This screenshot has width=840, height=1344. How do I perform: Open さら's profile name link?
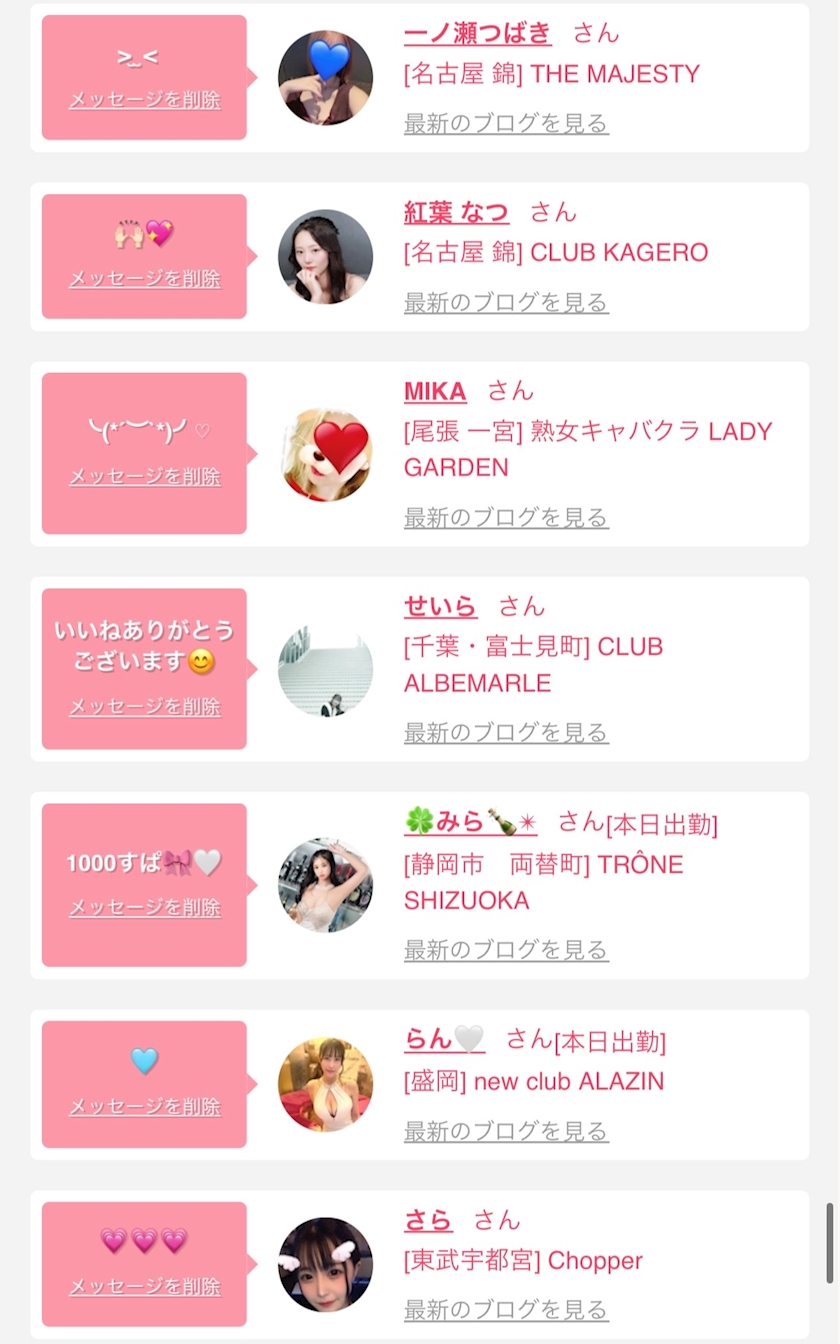(428, 1220)
